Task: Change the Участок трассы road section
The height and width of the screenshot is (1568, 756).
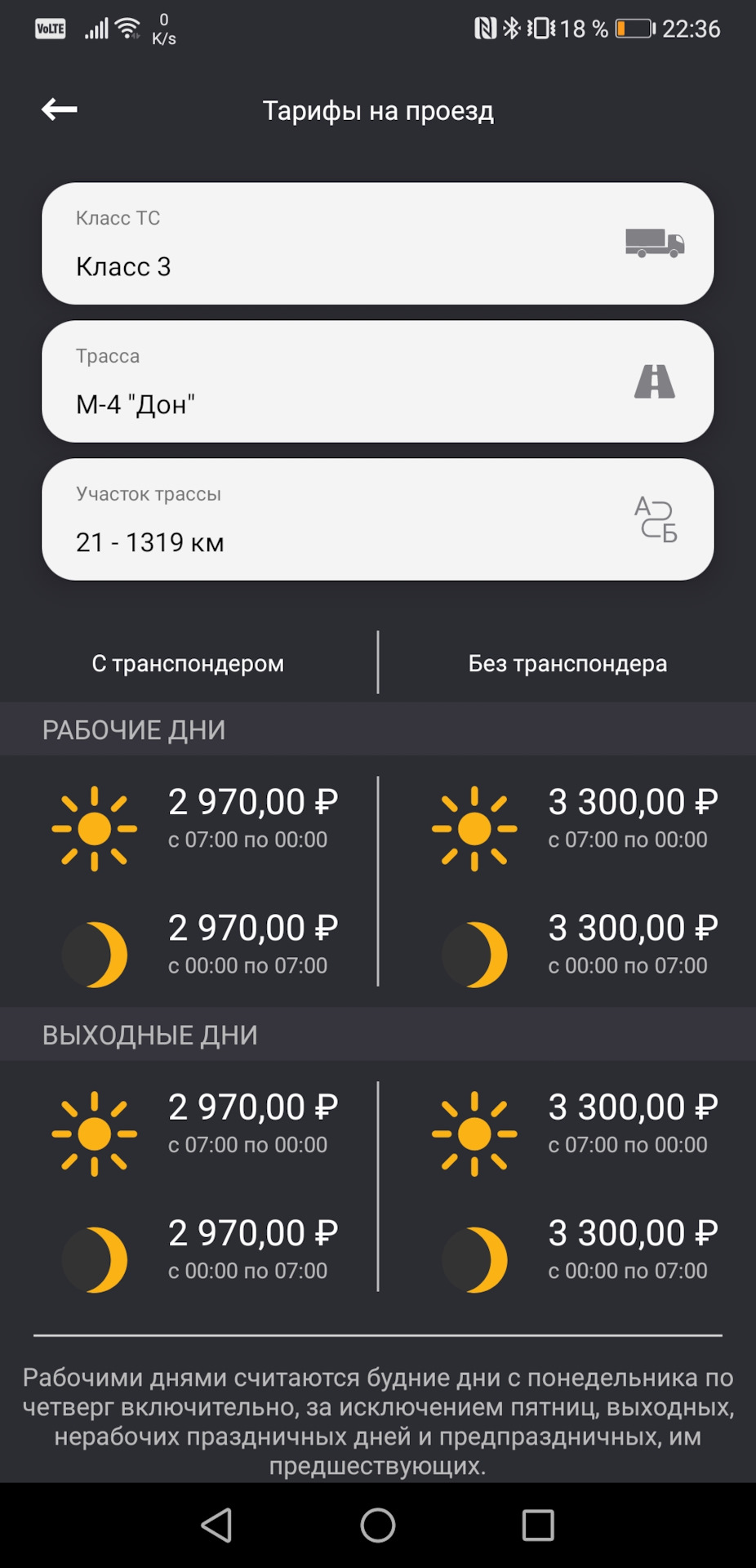Action: (377, 519)
